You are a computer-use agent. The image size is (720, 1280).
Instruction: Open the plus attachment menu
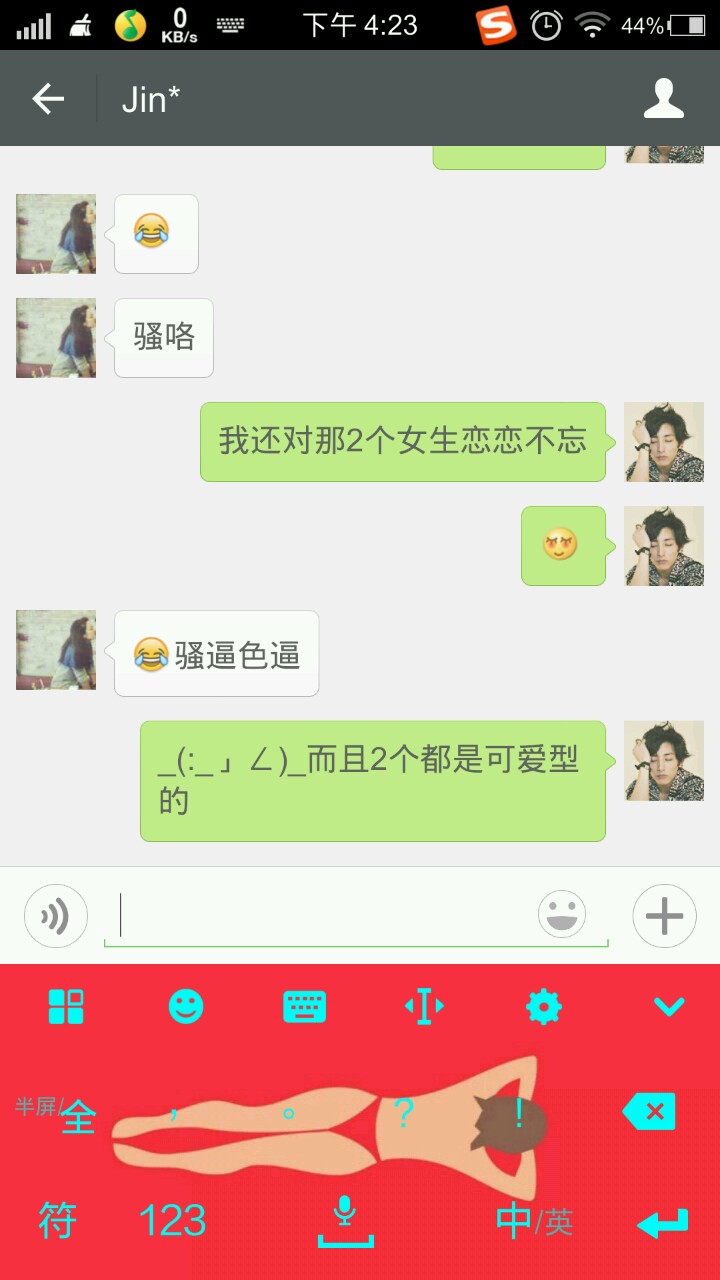tap(664, 916)
